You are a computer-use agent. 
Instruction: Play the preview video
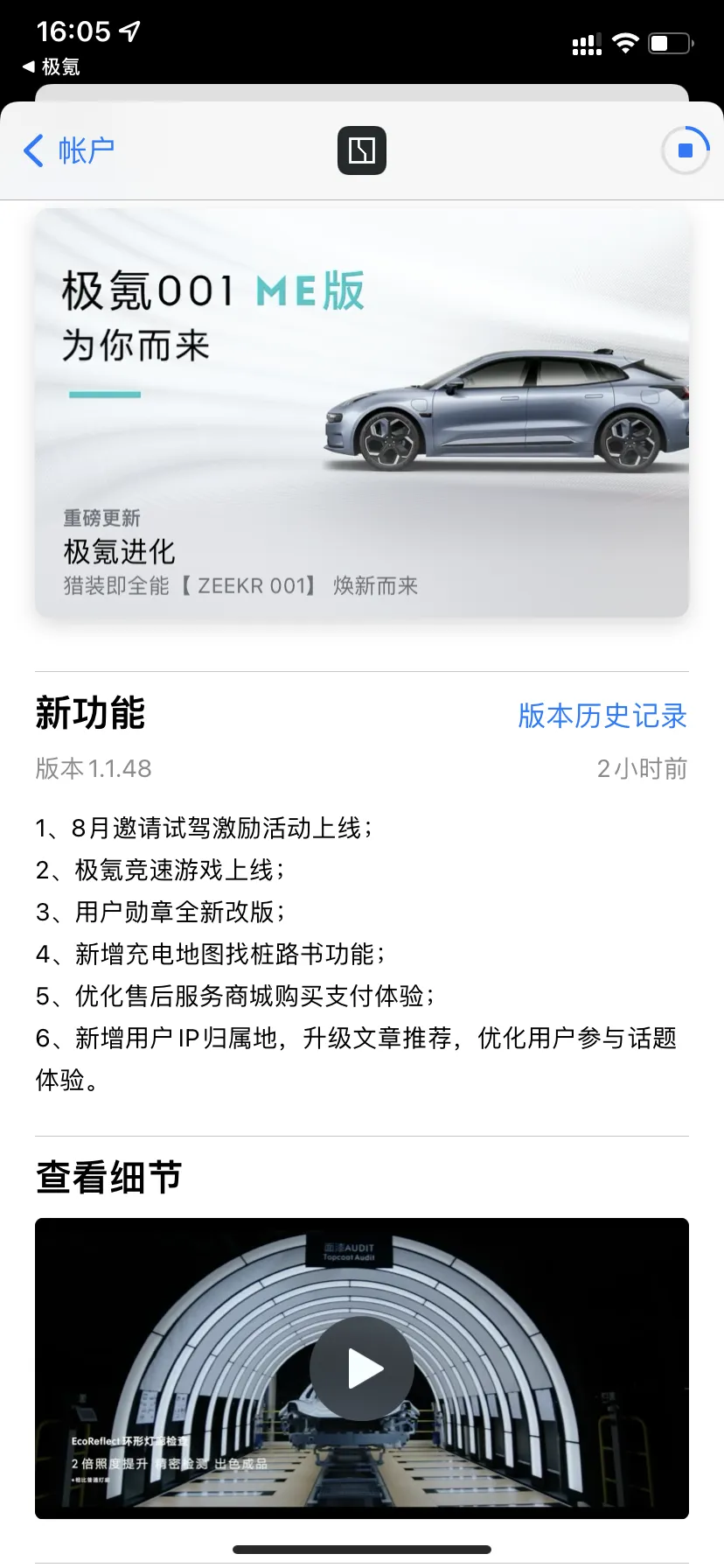tap(362, 1368)
